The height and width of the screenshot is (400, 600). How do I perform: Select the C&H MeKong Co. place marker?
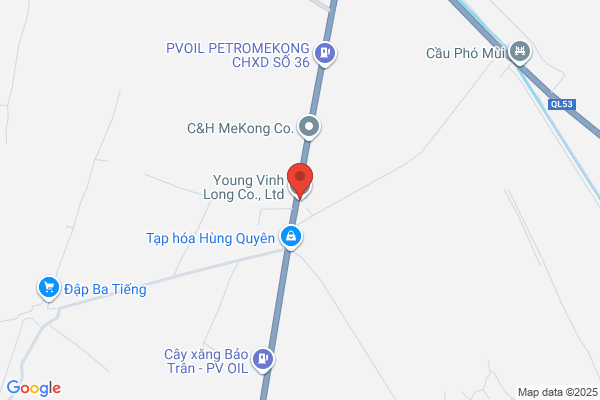pyautogui.click(x=309, y=127)
